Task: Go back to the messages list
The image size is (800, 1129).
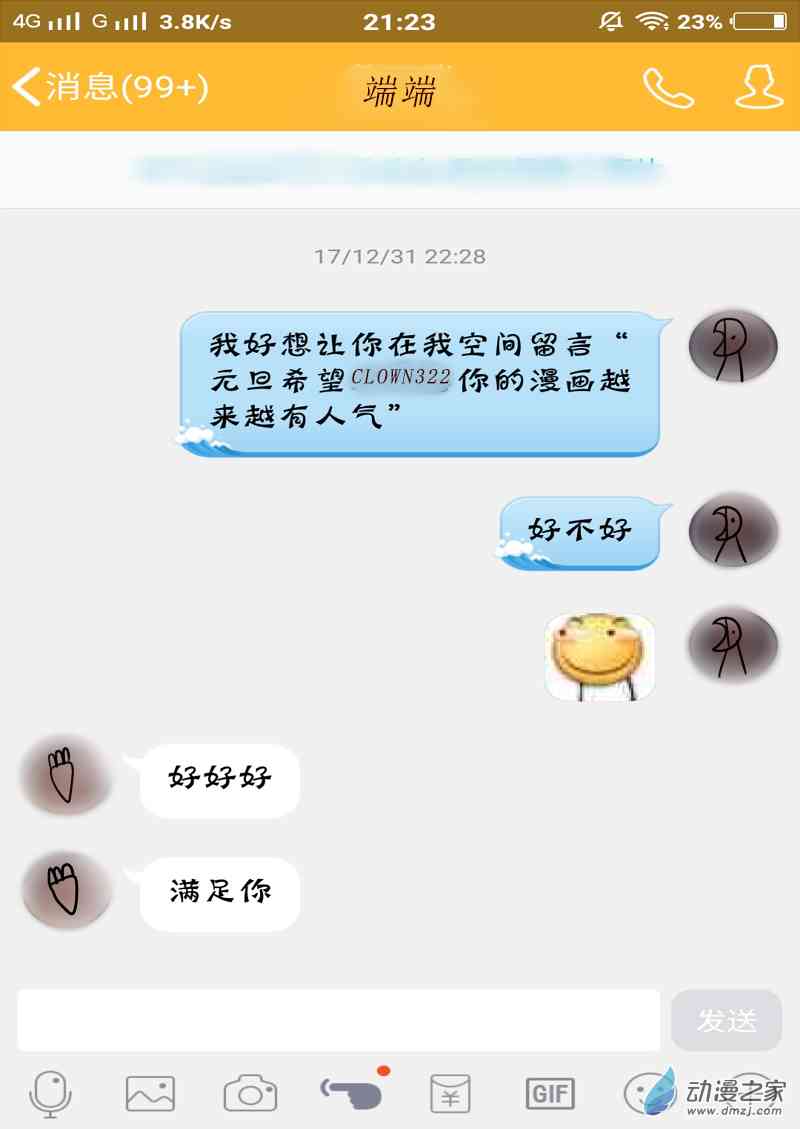Action: click(110, 87)
